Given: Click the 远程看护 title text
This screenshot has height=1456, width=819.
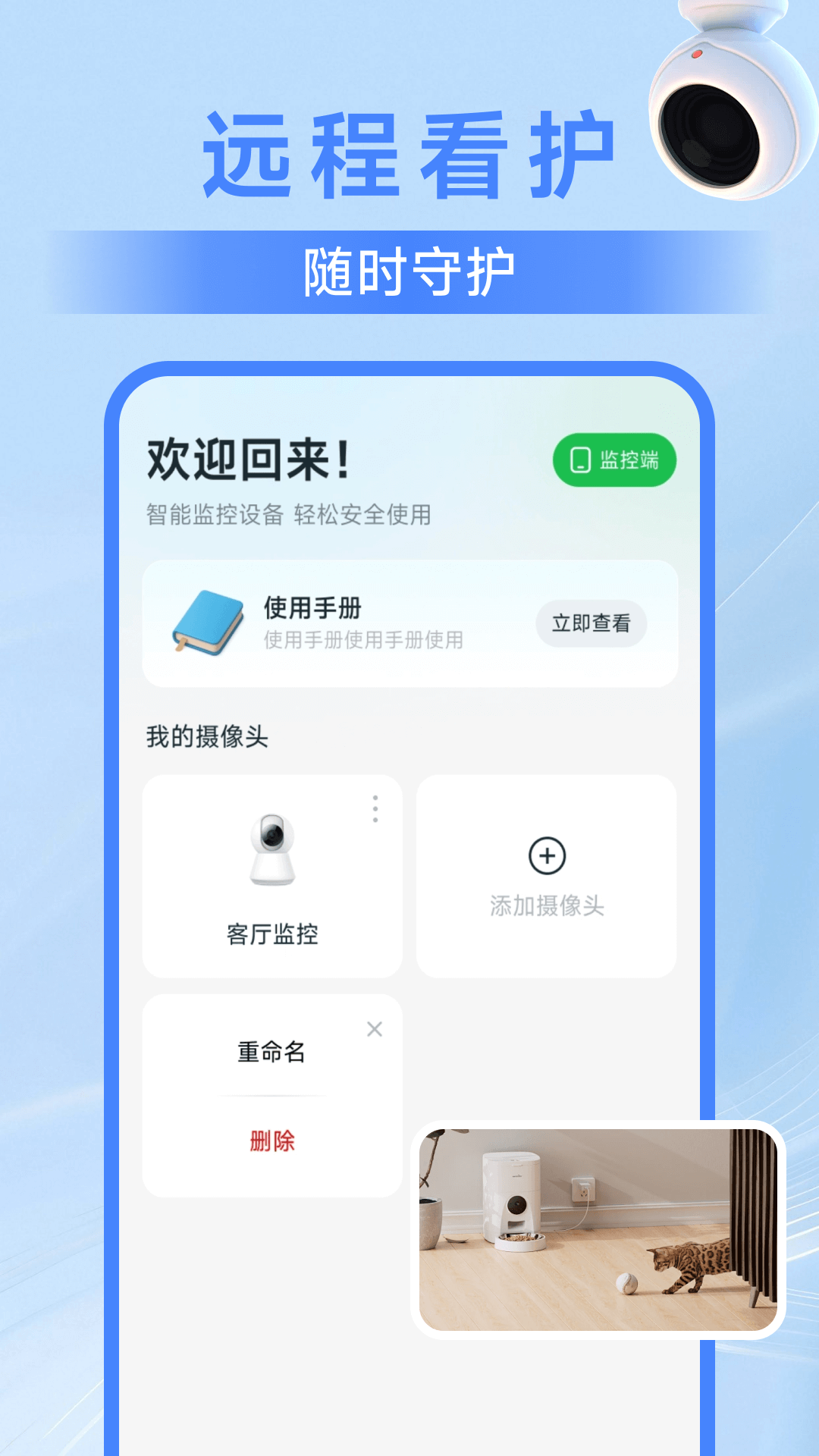Looking at the screenshot, I should pyautogui.click(x=409, y=149).
